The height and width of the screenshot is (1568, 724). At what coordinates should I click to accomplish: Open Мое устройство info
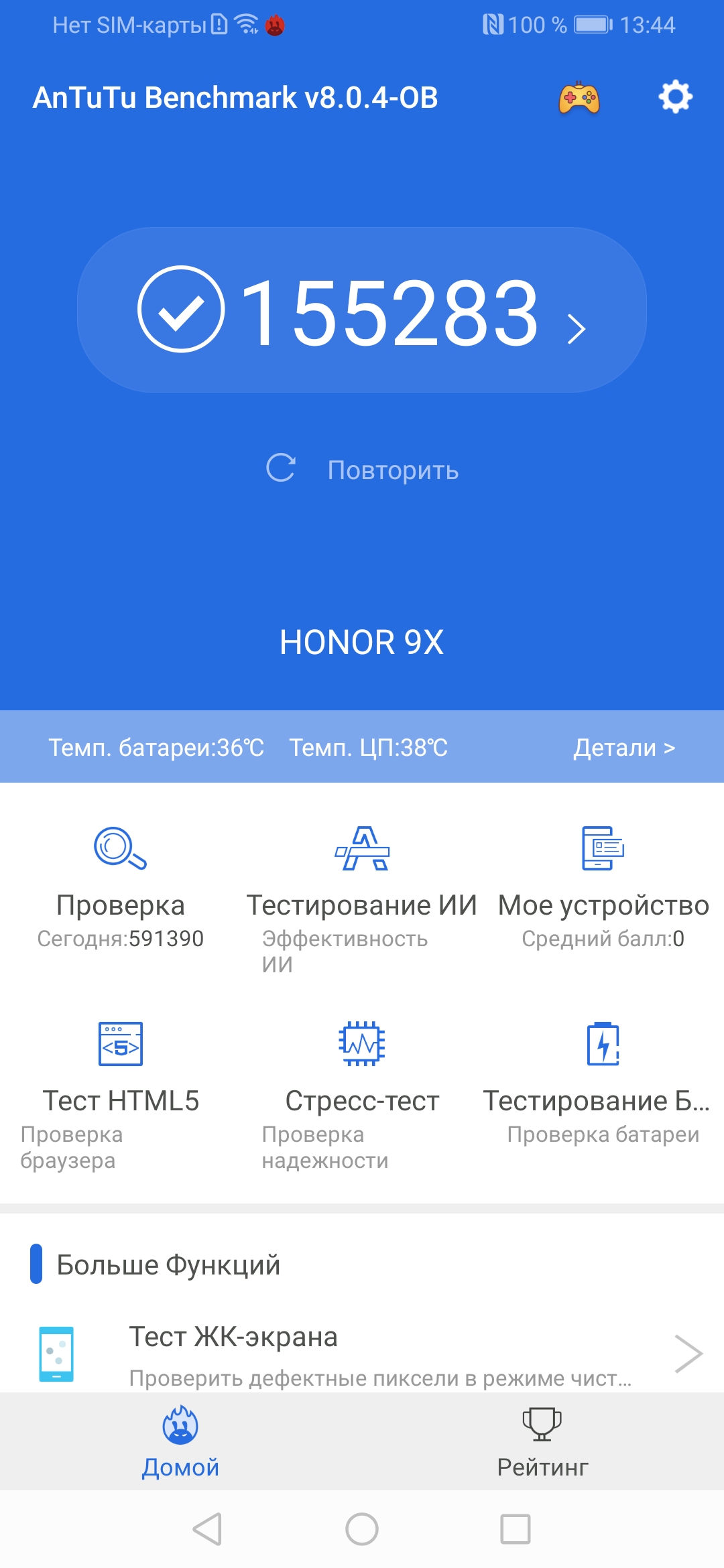pyautogui.click(x=603, y=885)
